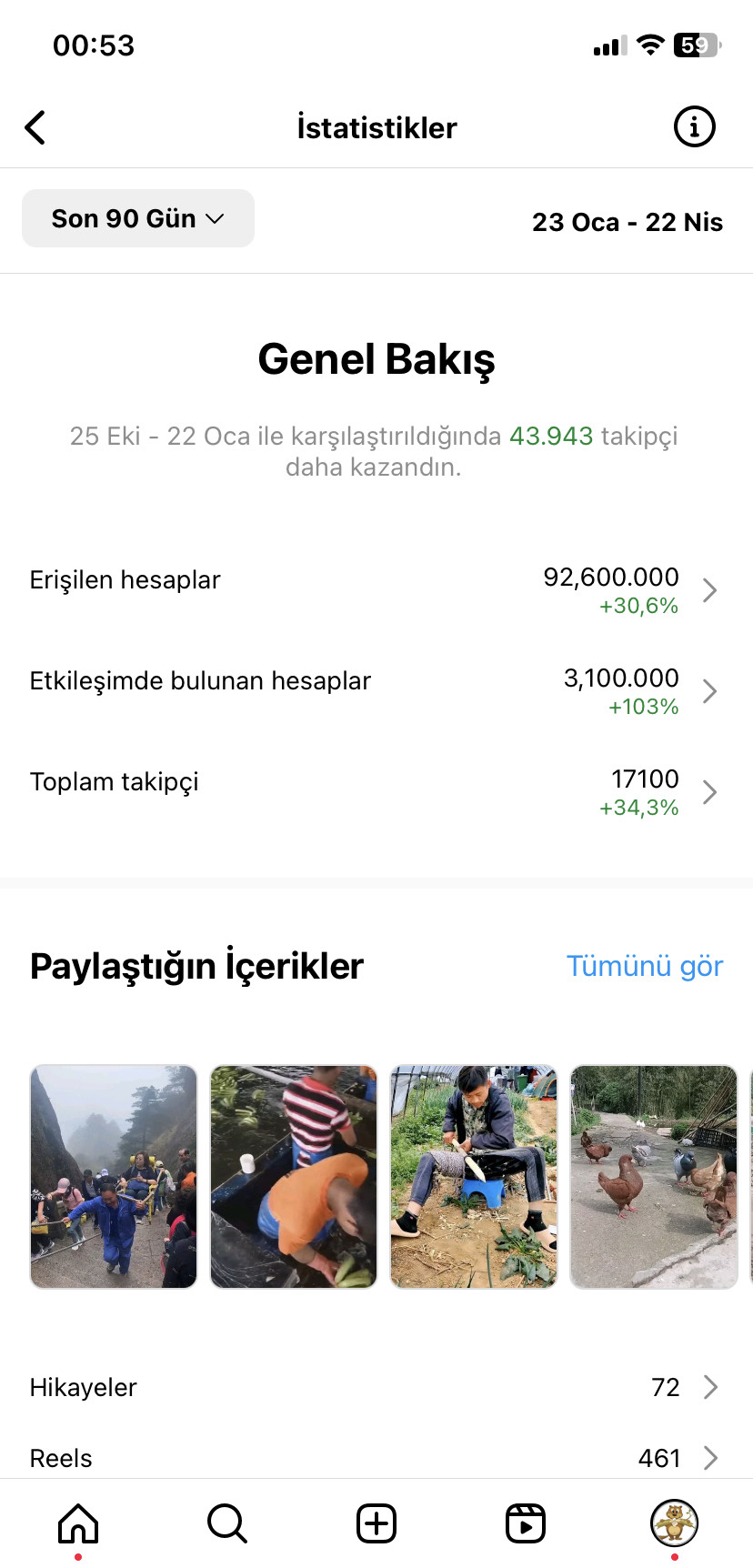The height and width of the screenshot is (1568, 753).
Task: Create a new post
Action: click(376, 1523)
